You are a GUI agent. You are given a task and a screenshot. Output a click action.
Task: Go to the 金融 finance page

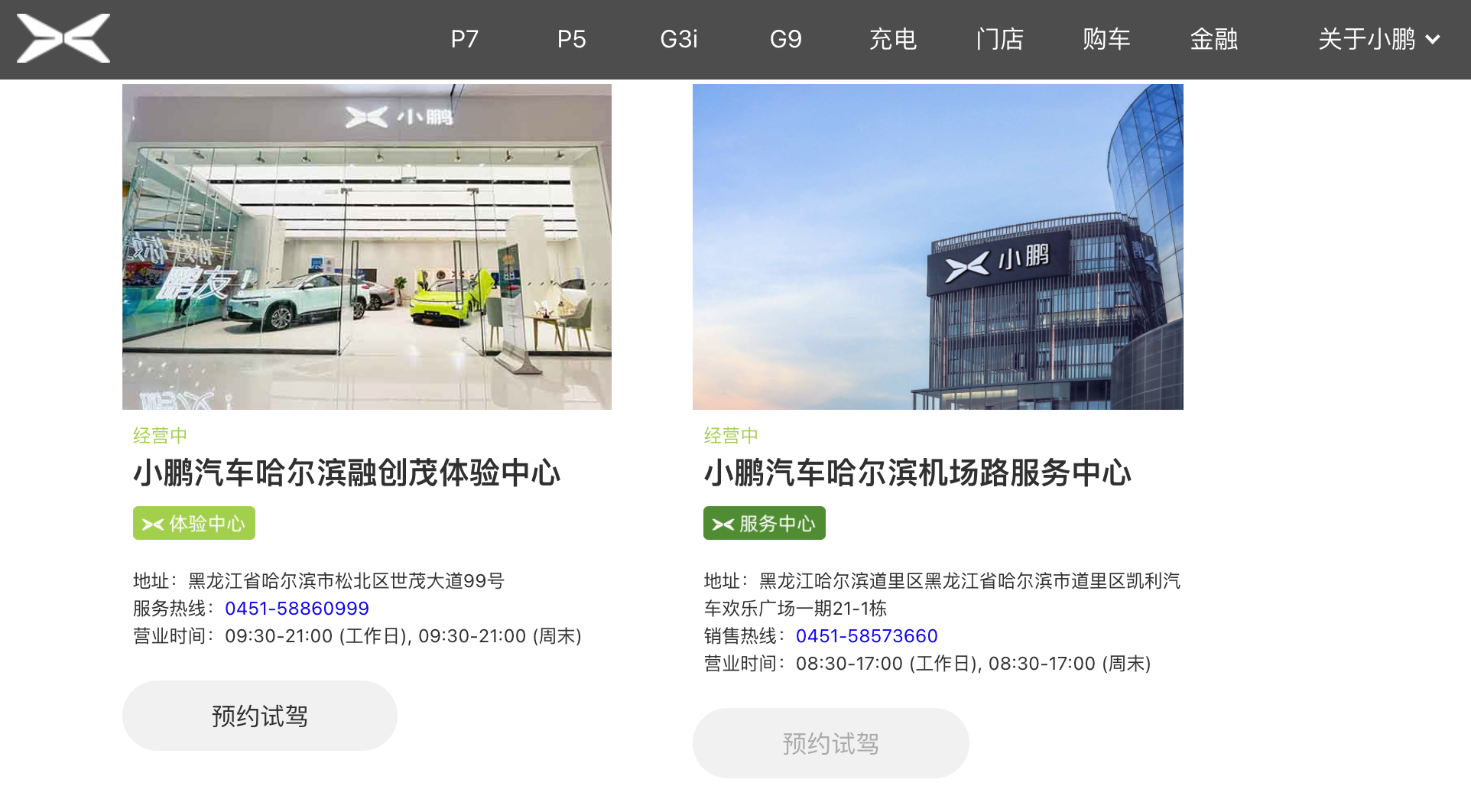(x=1213, y=39)
